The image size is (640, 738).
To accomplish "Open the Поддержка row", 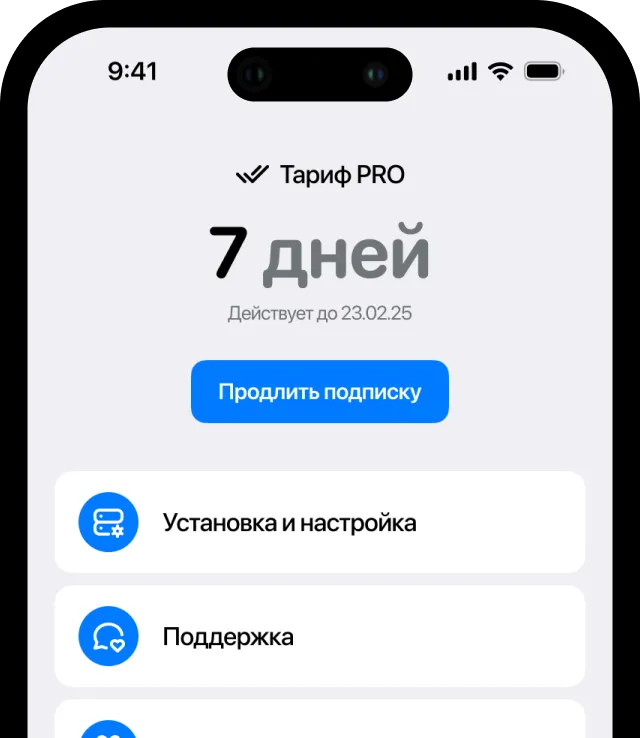I will click(319, 636).
